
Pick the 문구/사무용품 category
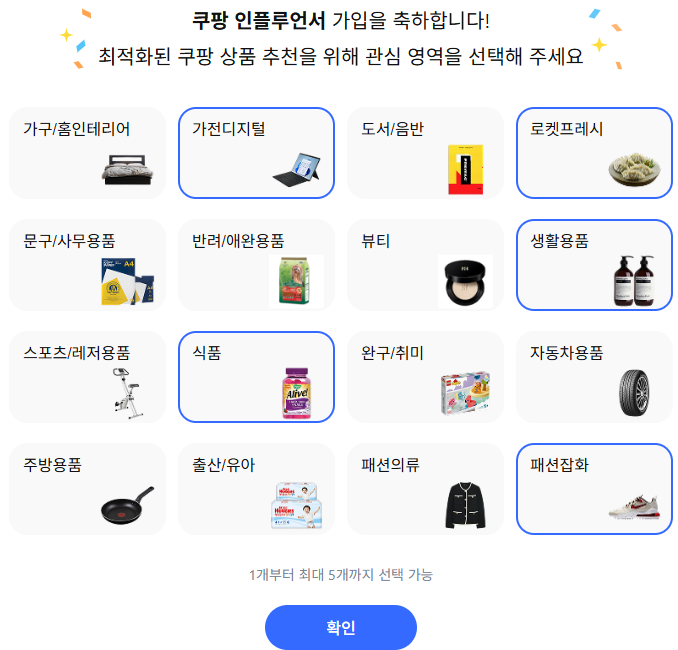pyautogui.click(x=87, y=265)
